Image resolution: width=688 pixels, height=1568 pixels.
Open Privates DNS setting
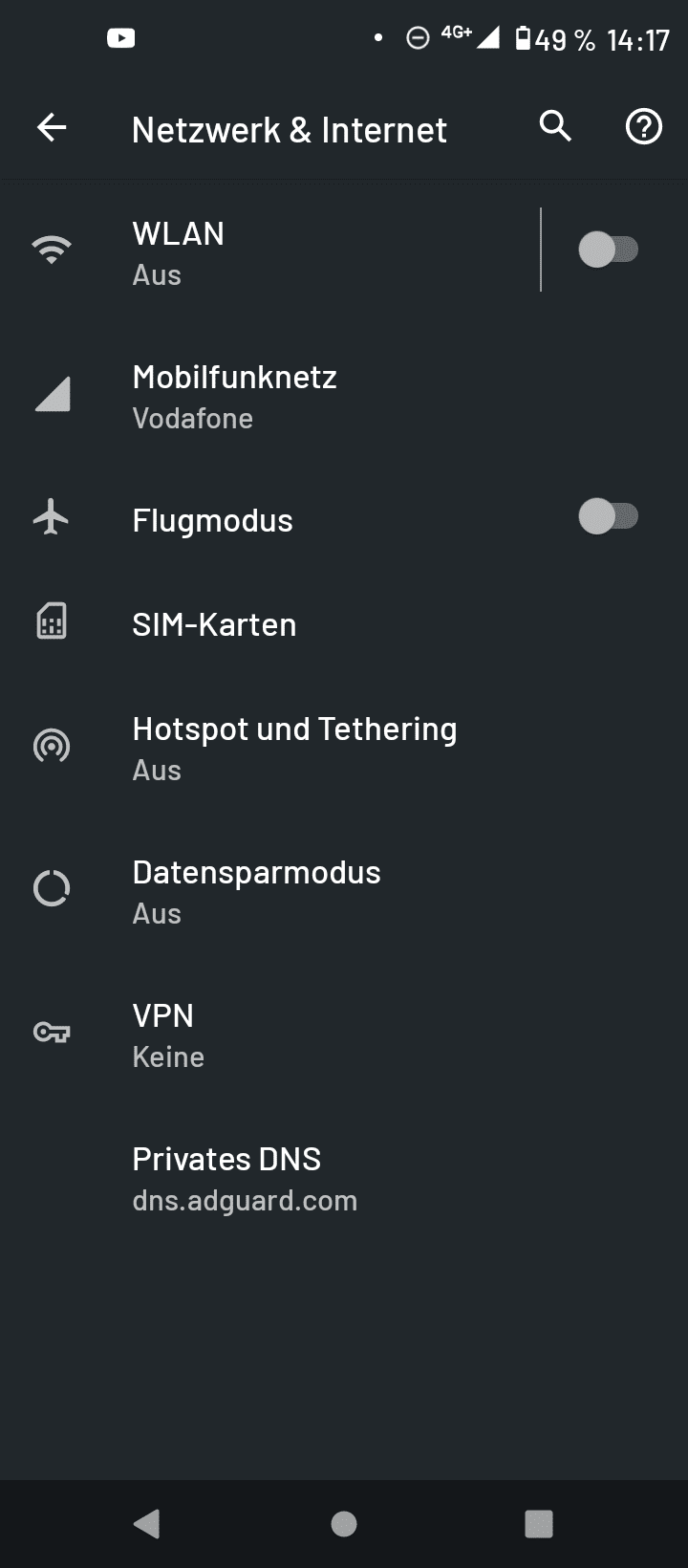point(344,1178)
